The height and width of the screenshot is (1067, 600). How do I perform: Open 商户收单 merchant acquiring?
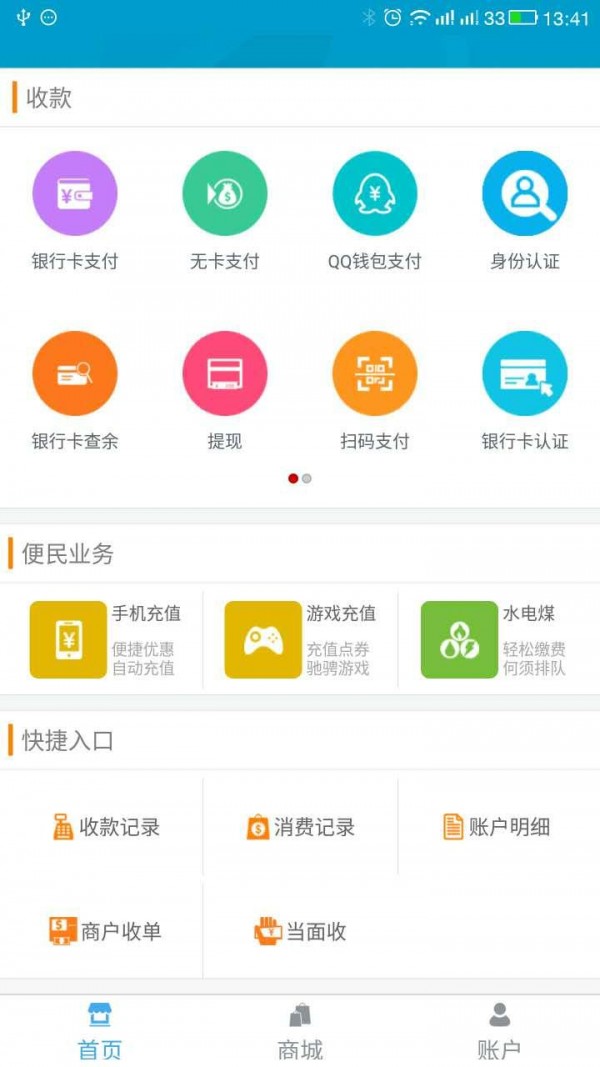click(106, 932)
